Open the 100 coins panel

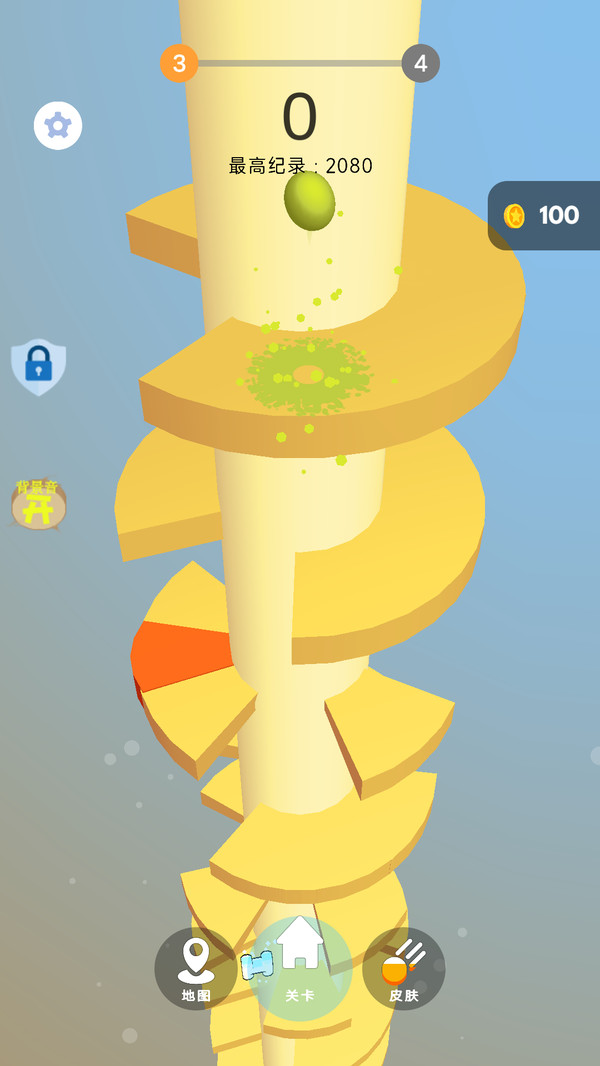click(x=544, y=216)
